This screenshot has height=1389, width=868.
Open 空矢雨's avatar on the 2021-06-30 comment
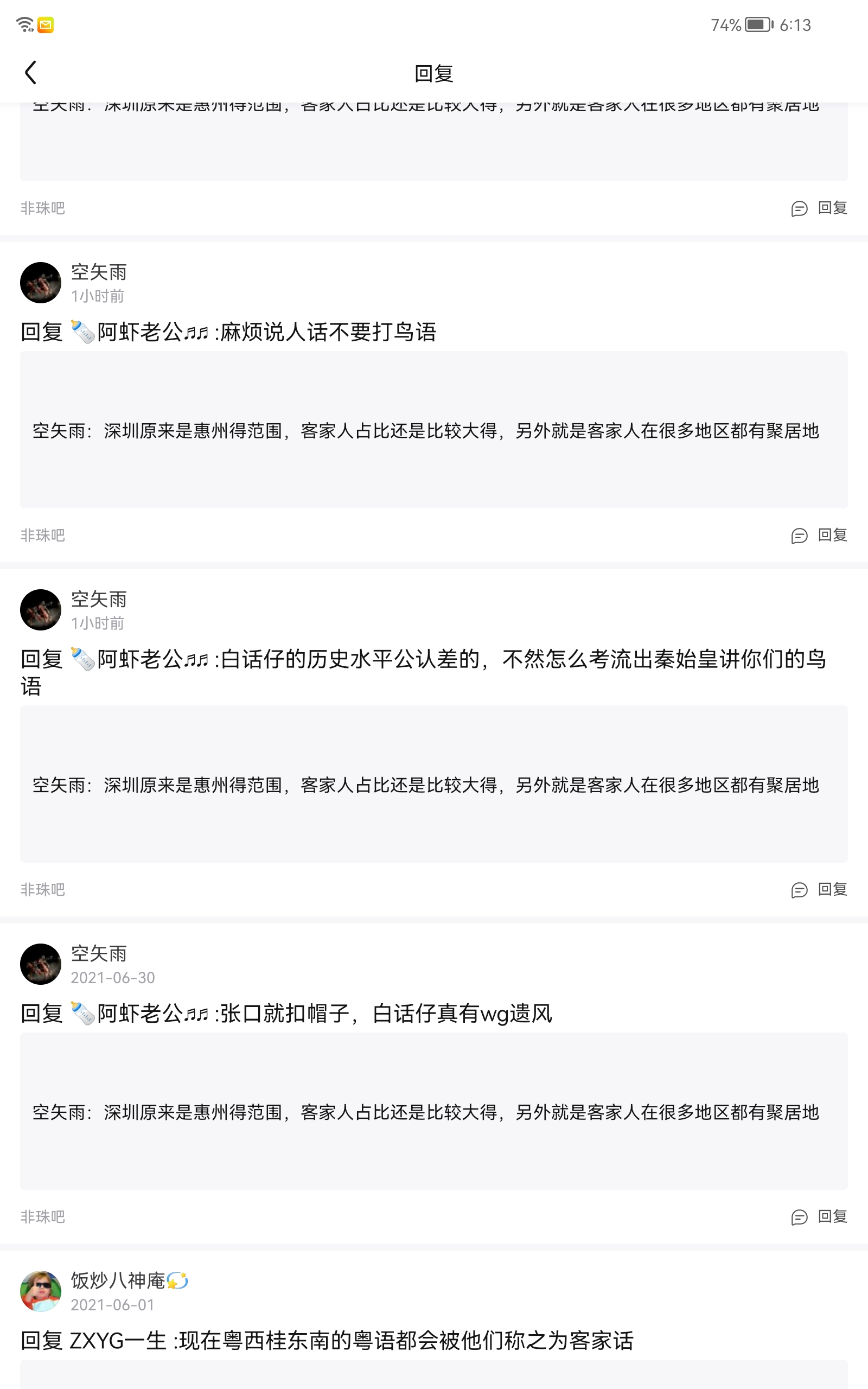pos(41,964)
